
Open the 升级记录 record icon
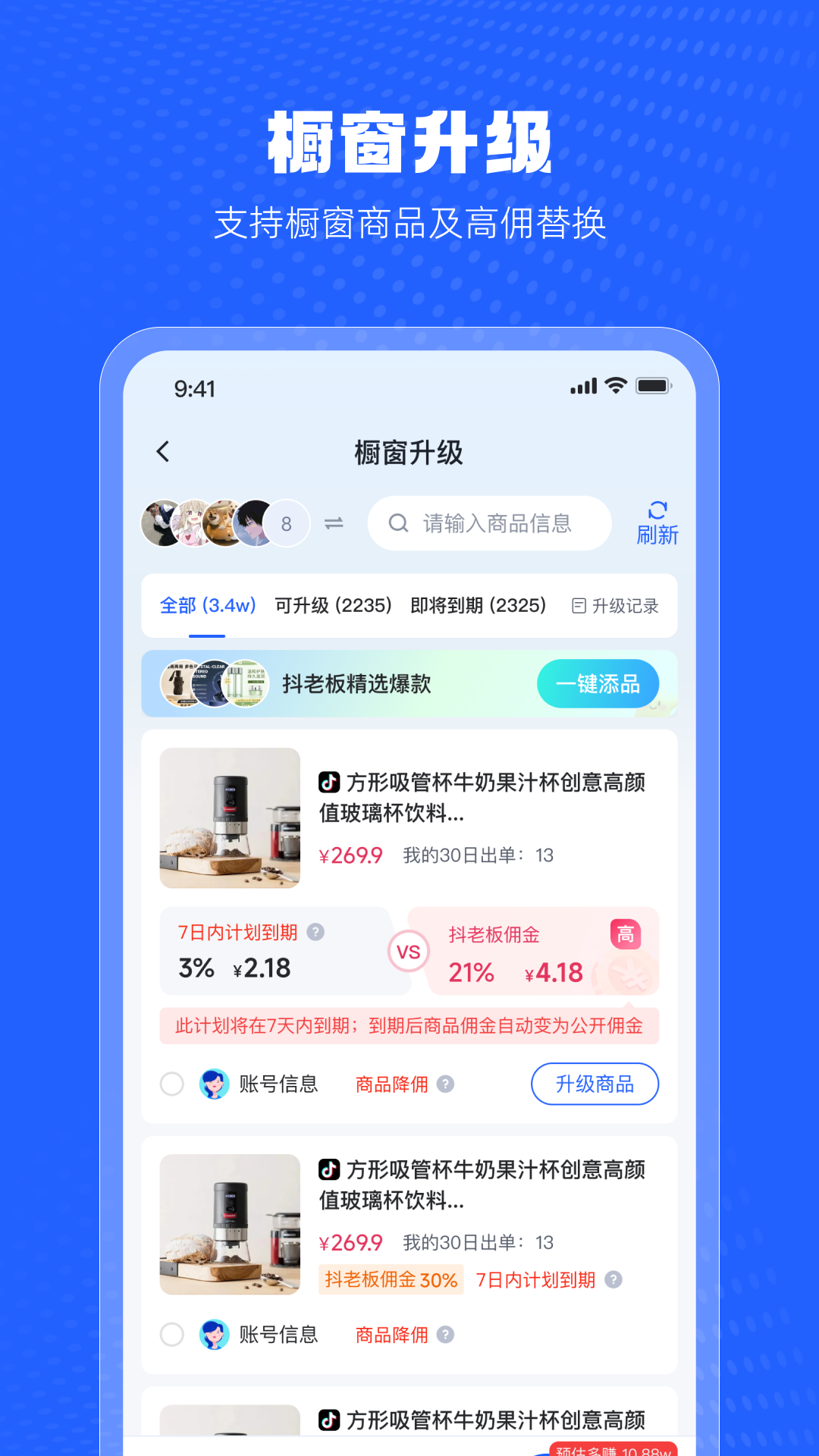click(x=579, y=606)
